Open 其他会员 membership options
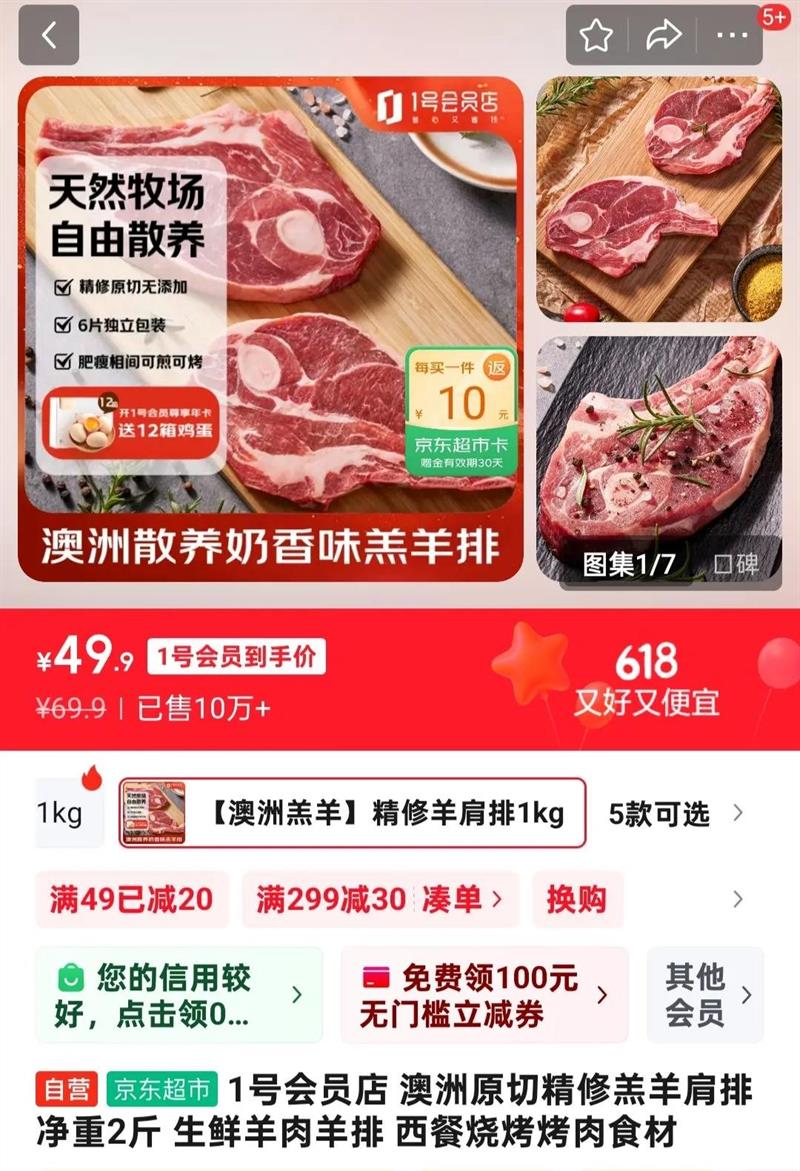800x1171 pixels. 705,995
